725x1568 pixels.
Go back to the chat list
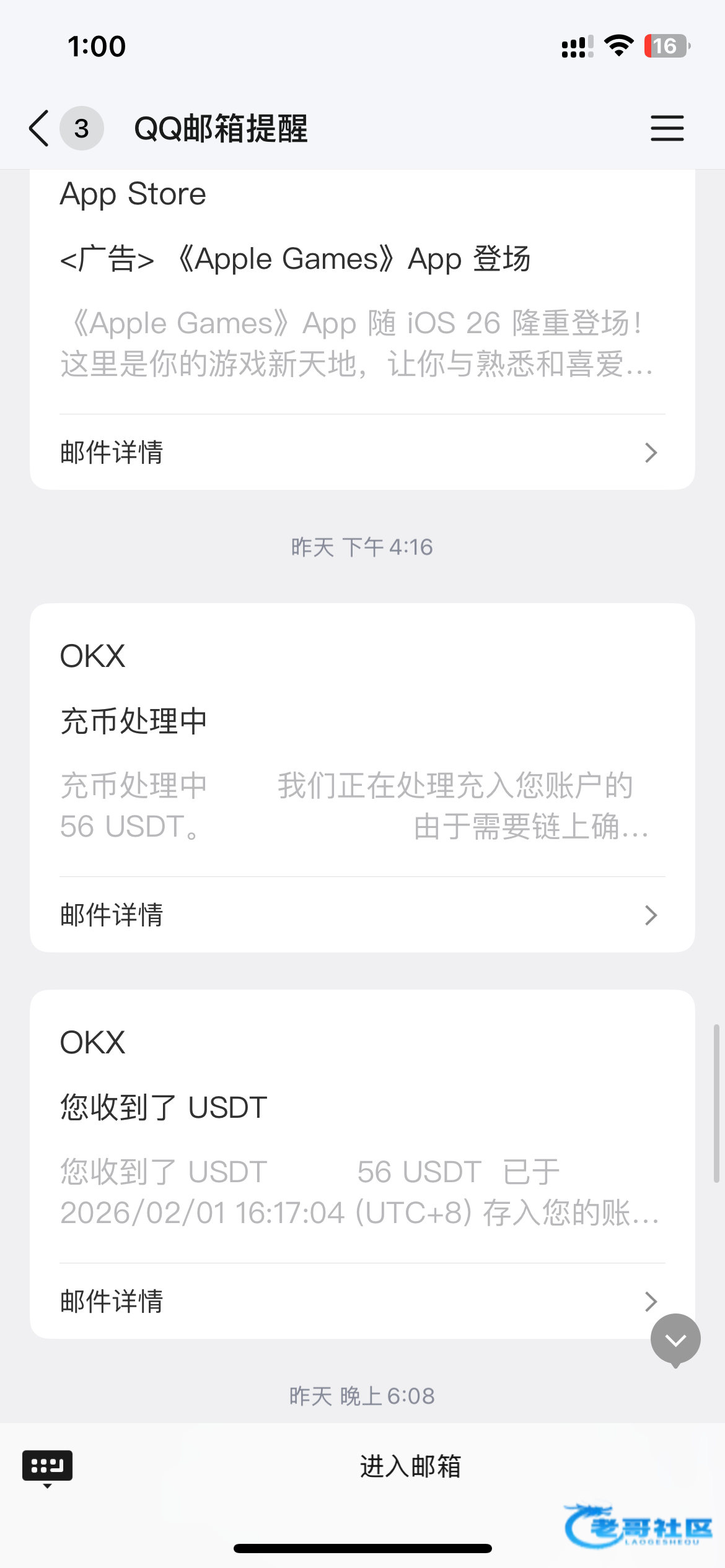click(x=40, y=129)
